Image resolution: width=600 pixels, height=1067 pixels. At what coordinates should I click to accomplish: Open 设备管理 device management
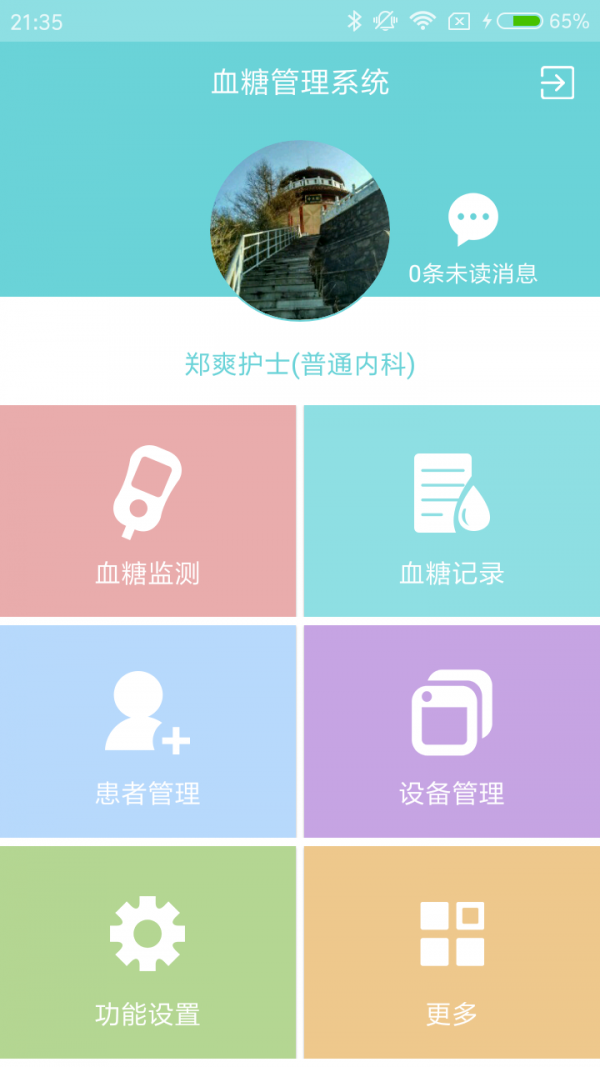(x=452, y=731)
